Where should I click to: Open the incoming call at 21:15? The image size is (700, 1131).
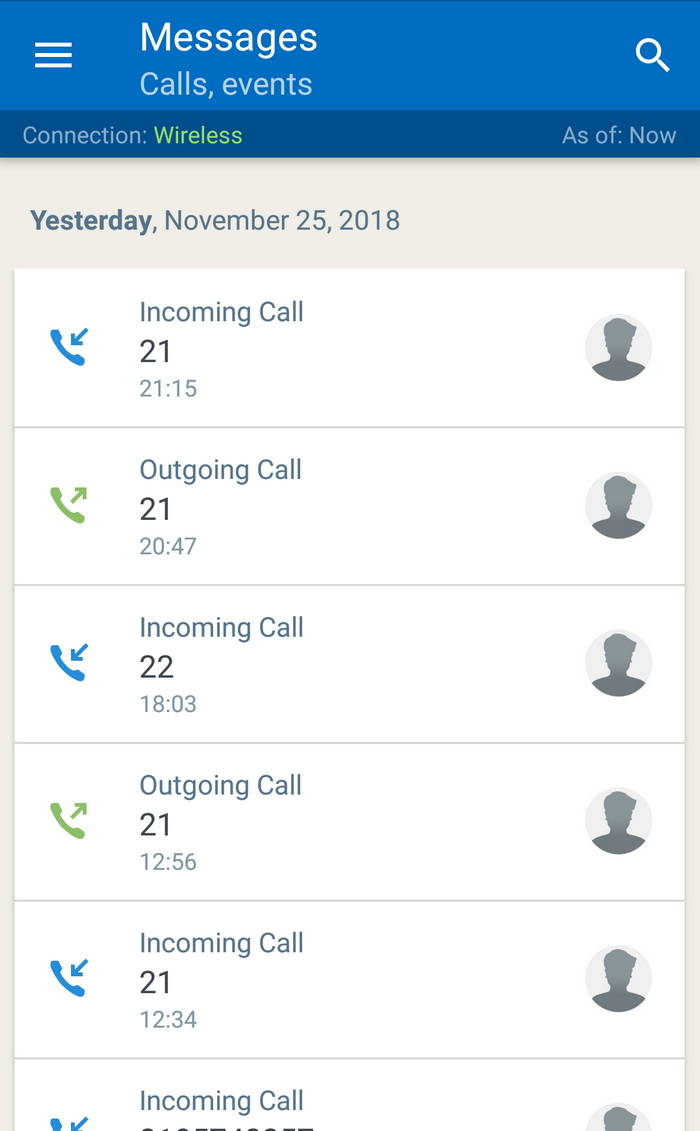[349, 348]
